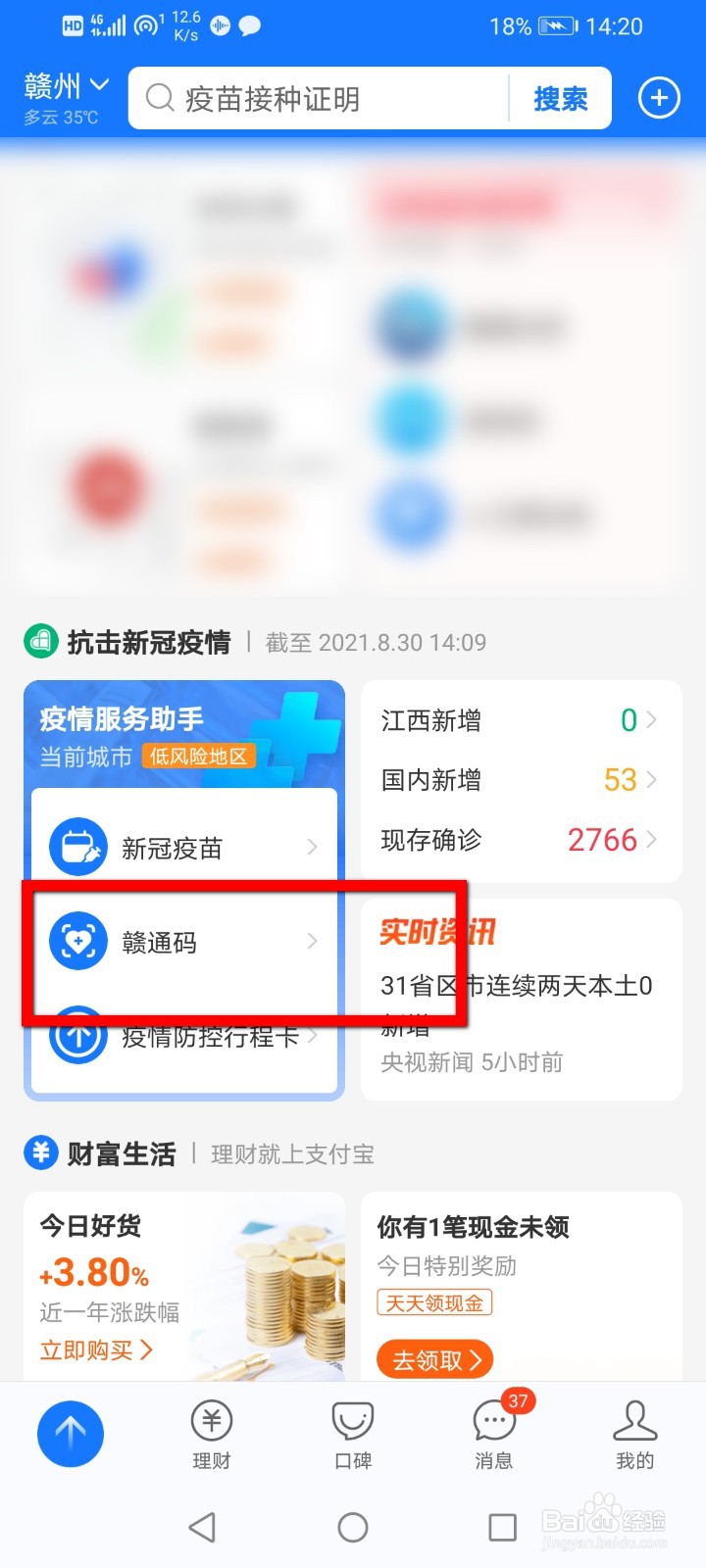The width and height of the screenshot is (706, 1568).
Task: Tap the + icon in the top bar
Action: (659, 97)
